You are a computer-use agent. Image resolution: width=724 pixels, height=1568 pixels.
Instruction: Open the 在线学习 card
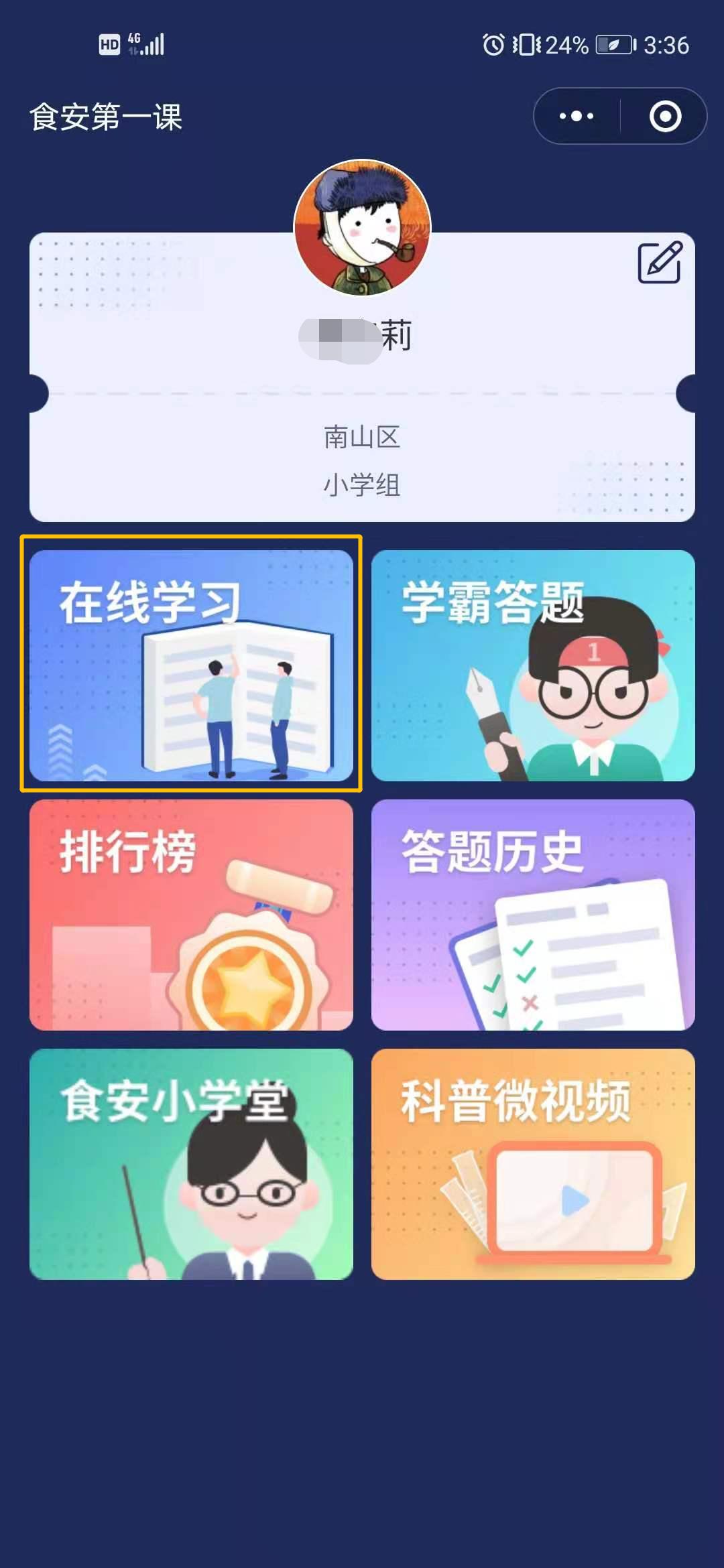click(x=191, y=665)
